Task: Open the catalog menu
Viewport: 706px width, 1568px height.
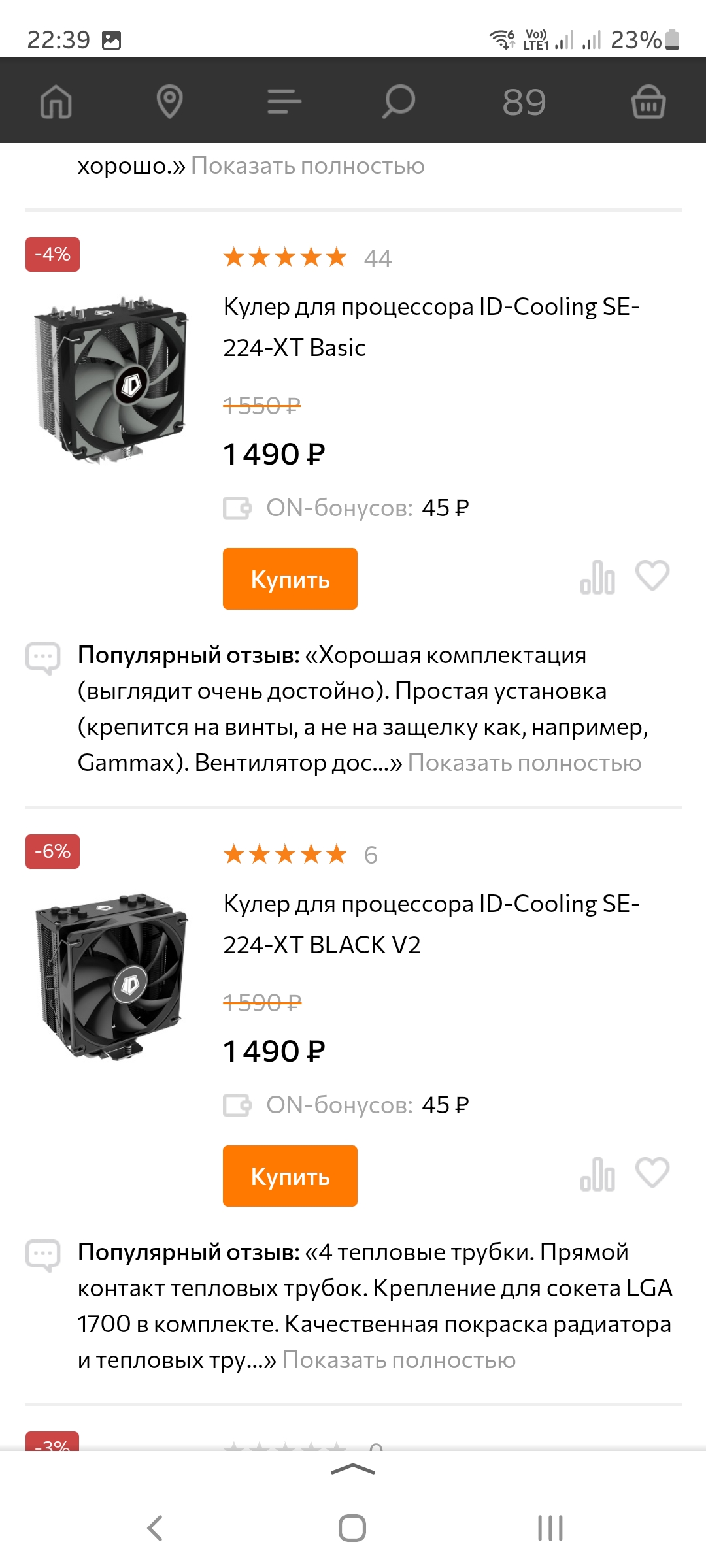Action: point(284,102)
